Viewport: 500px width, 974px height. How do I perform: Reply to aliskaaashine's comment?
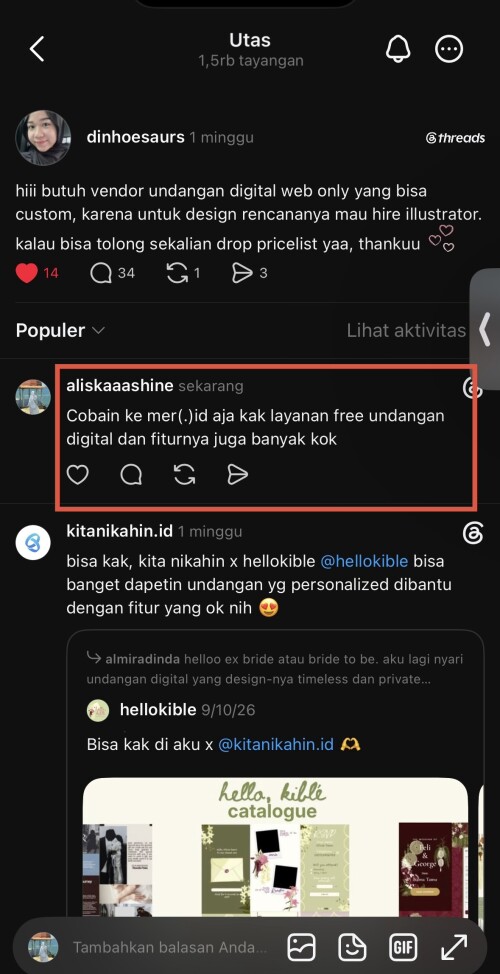coord(131,475)
